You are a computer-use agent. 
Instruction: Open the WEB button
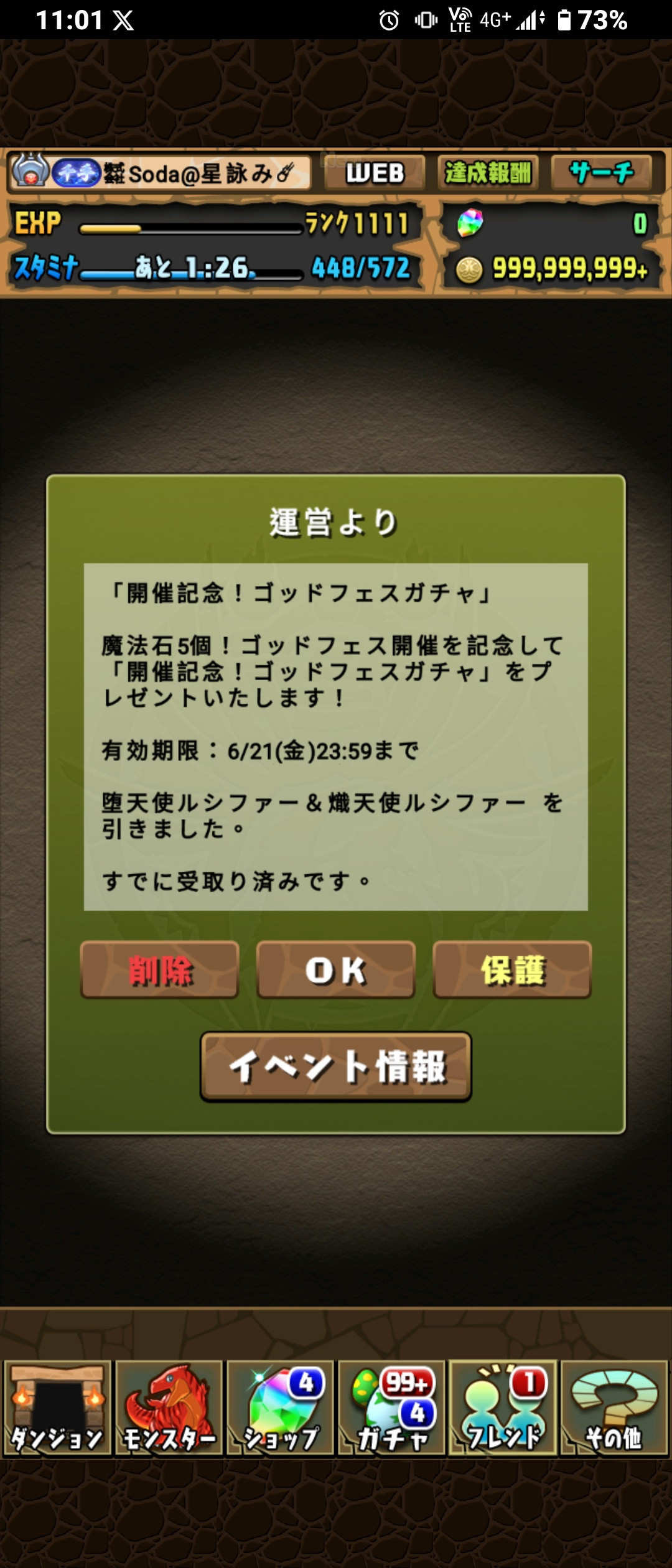[x=375, y=173]
